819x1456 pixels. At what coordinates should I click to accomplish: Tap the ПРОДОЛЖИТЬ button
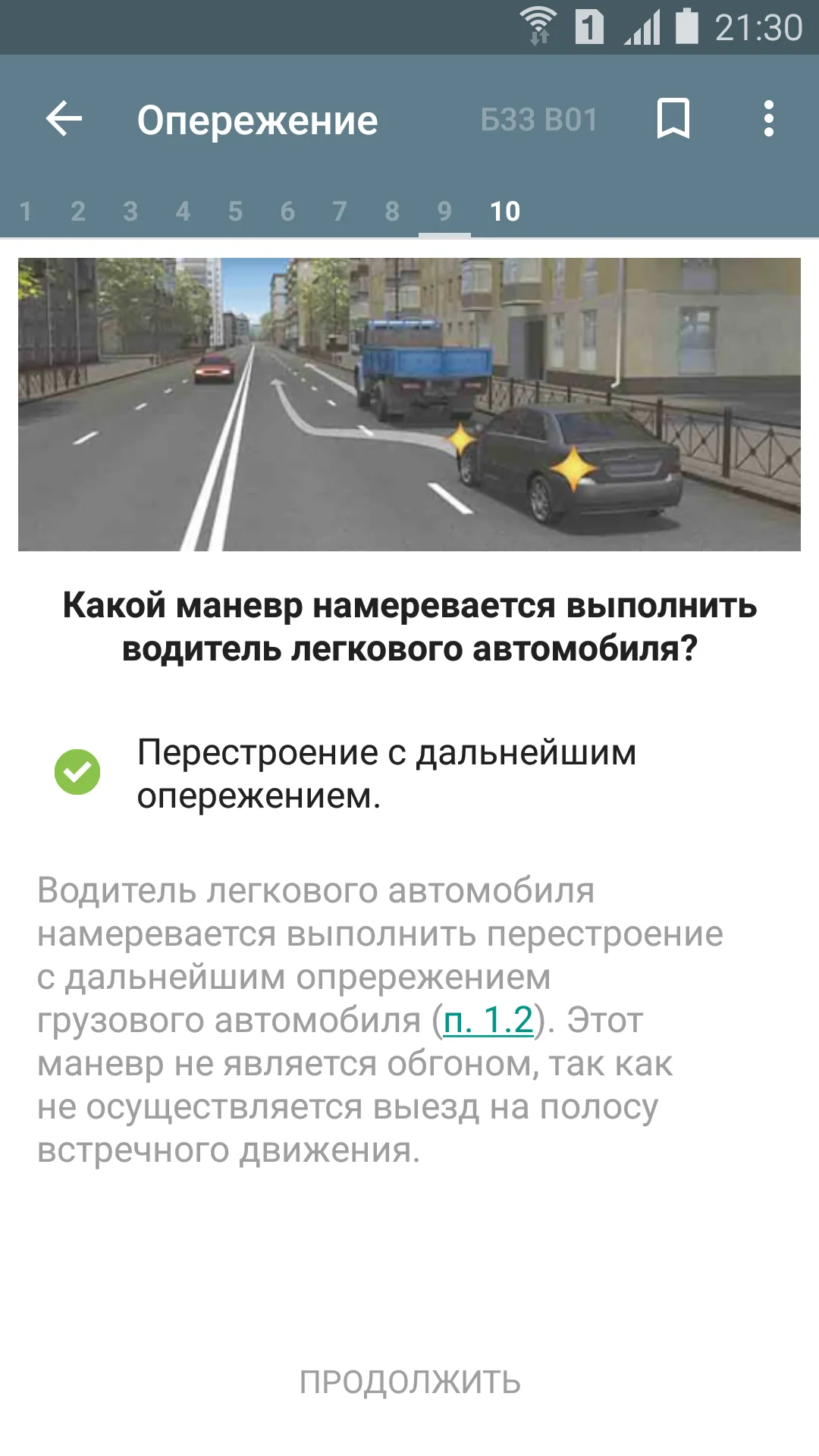pos(409,1382)
